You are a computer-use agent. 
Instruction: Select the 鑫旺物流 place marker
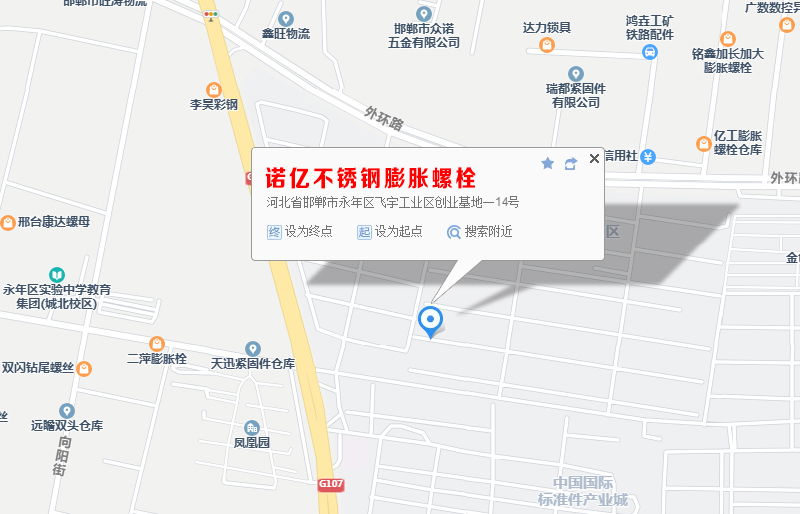pos(286,19)
